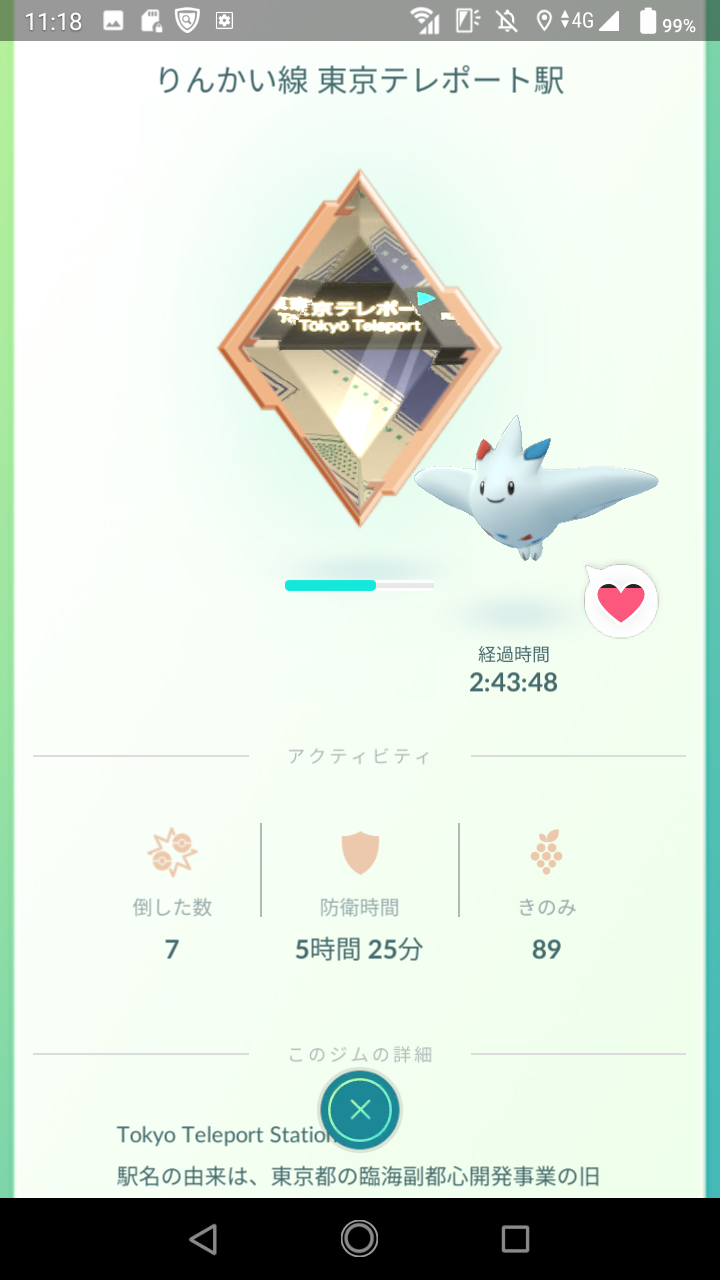This screenshot has height=1280, width=720.
Task: Go to the home screen
Action: point(359,1239)
